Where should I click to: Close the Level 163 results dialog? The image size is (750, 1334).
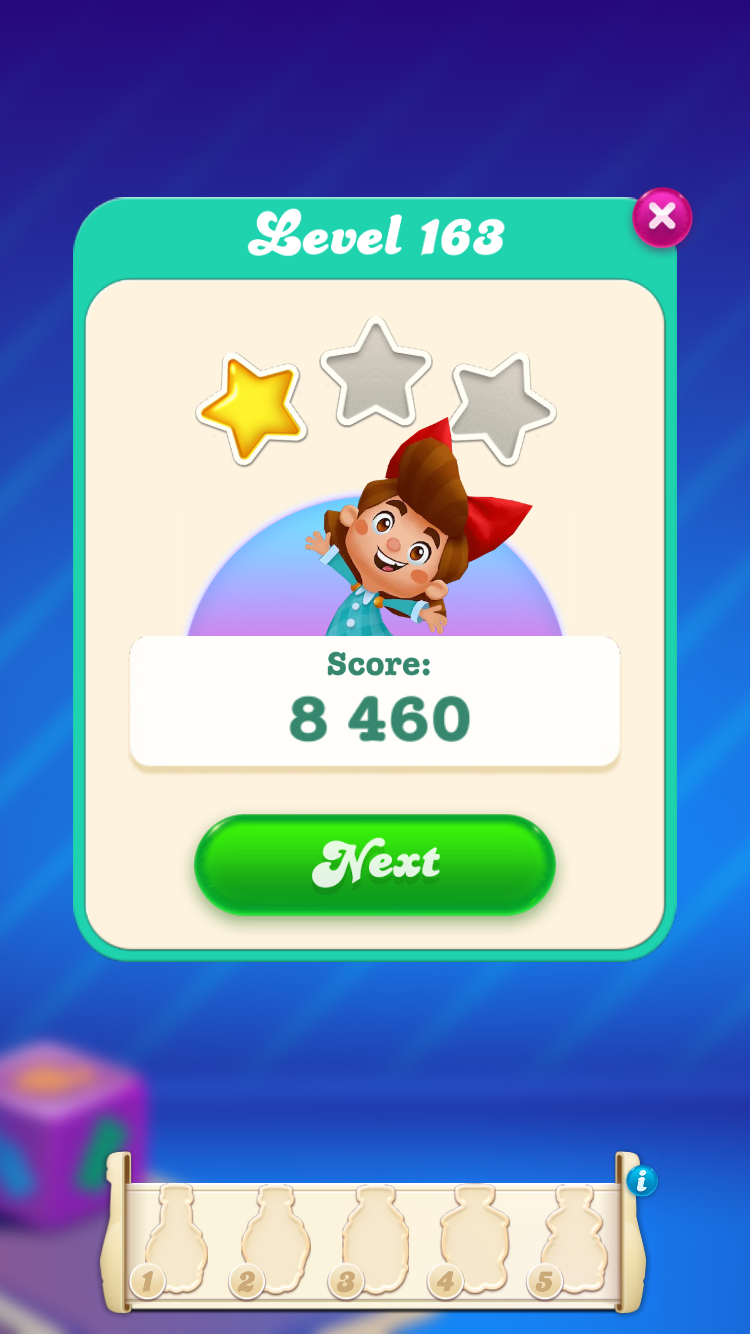[x=662, y=217]
